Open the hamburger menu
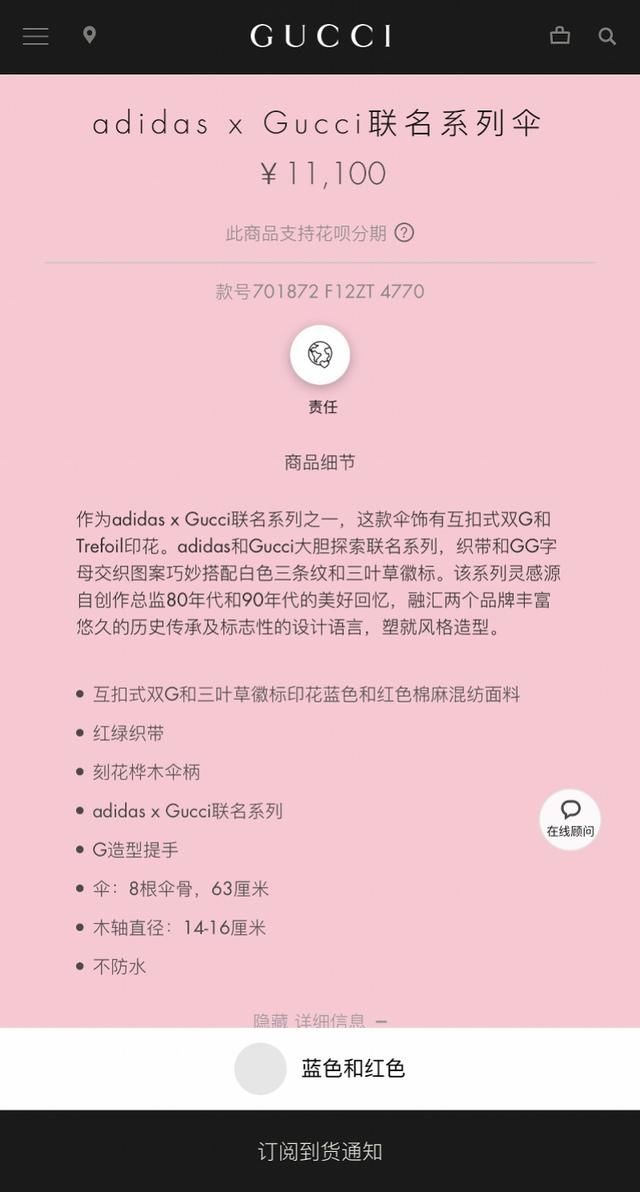Viewport: 640px width, 1192px height. click(36, 36)
